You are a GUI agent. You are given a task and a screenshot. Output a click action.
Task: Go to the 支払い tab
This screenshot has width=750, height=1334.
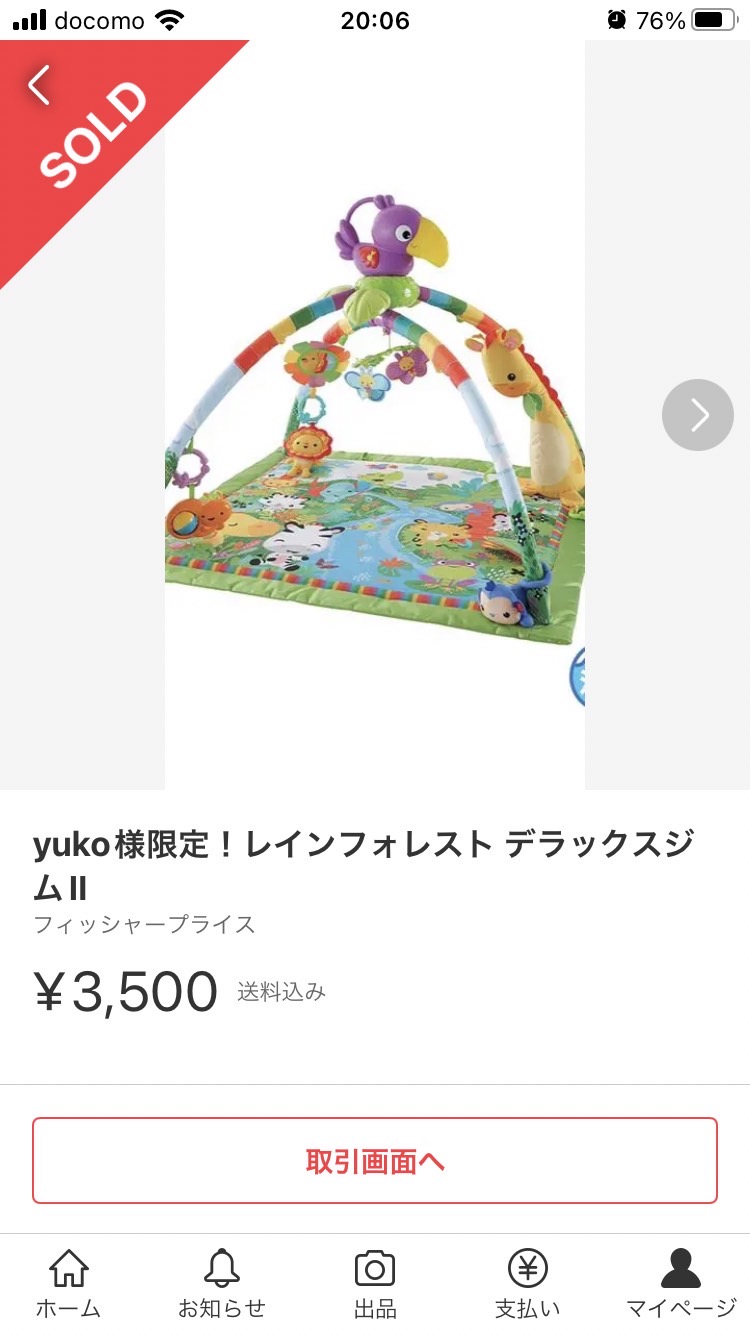(528, 1284)
